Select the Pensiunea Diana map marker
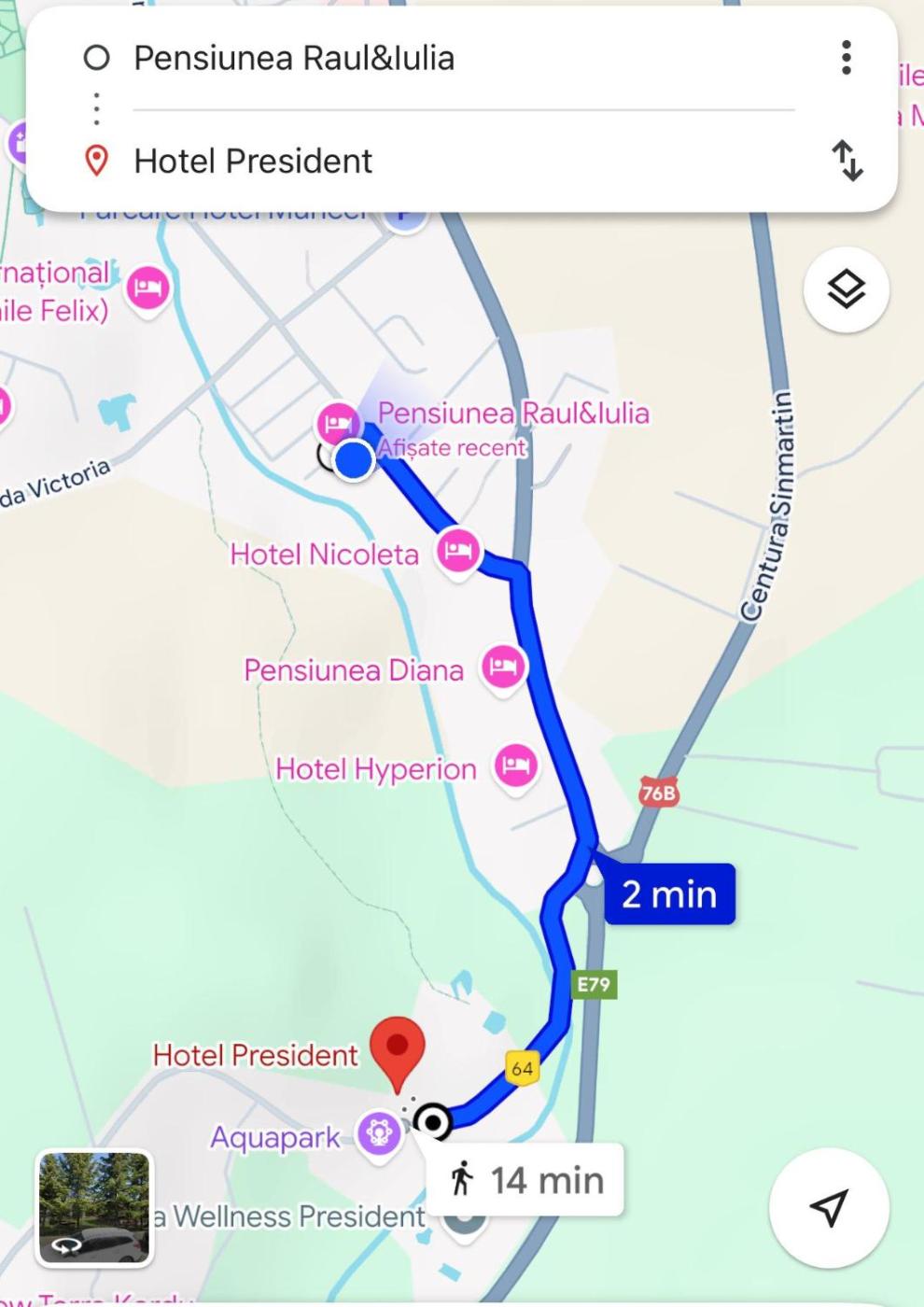 (504, 668)
